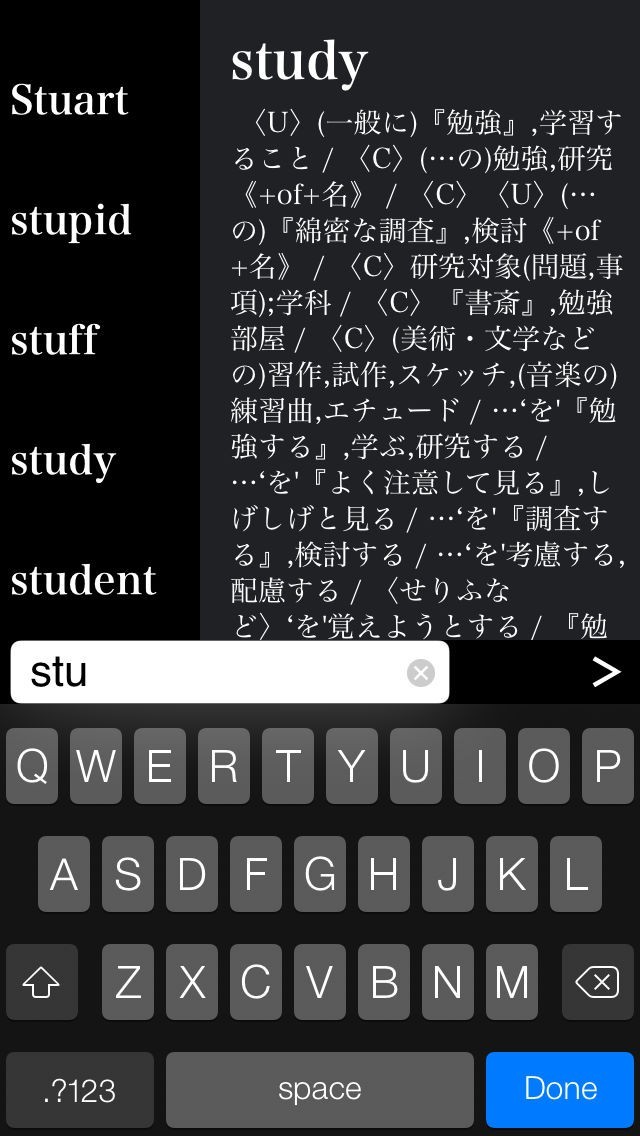Image resolution: width=640 pixels, height=1136 pixels.
Task: Open the entry for stupid
Action: [x=71, y=220]
